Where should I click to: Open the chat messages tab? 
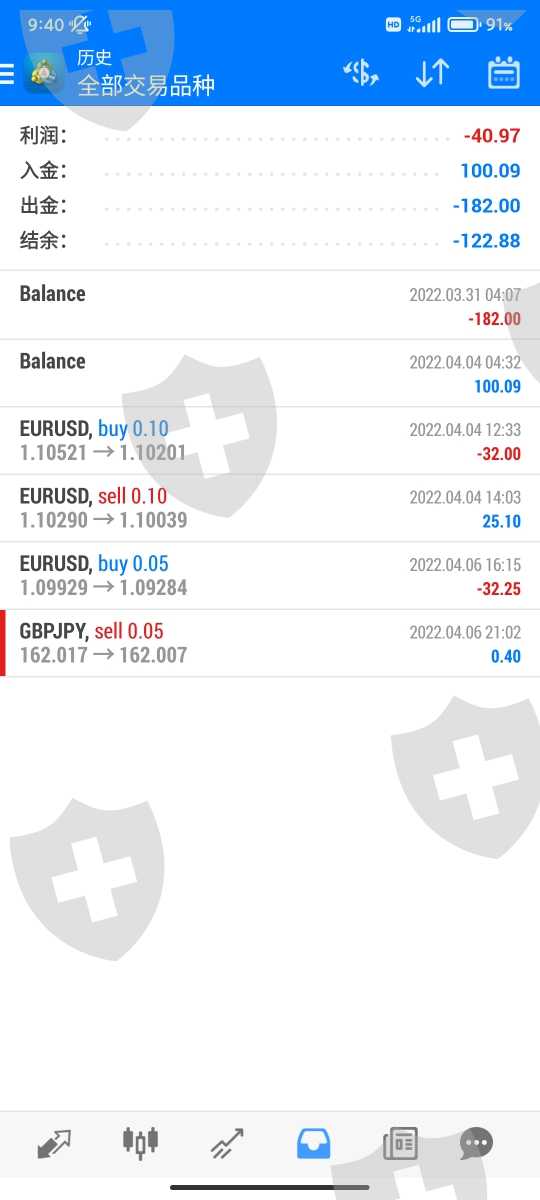tap(476, 1142)
